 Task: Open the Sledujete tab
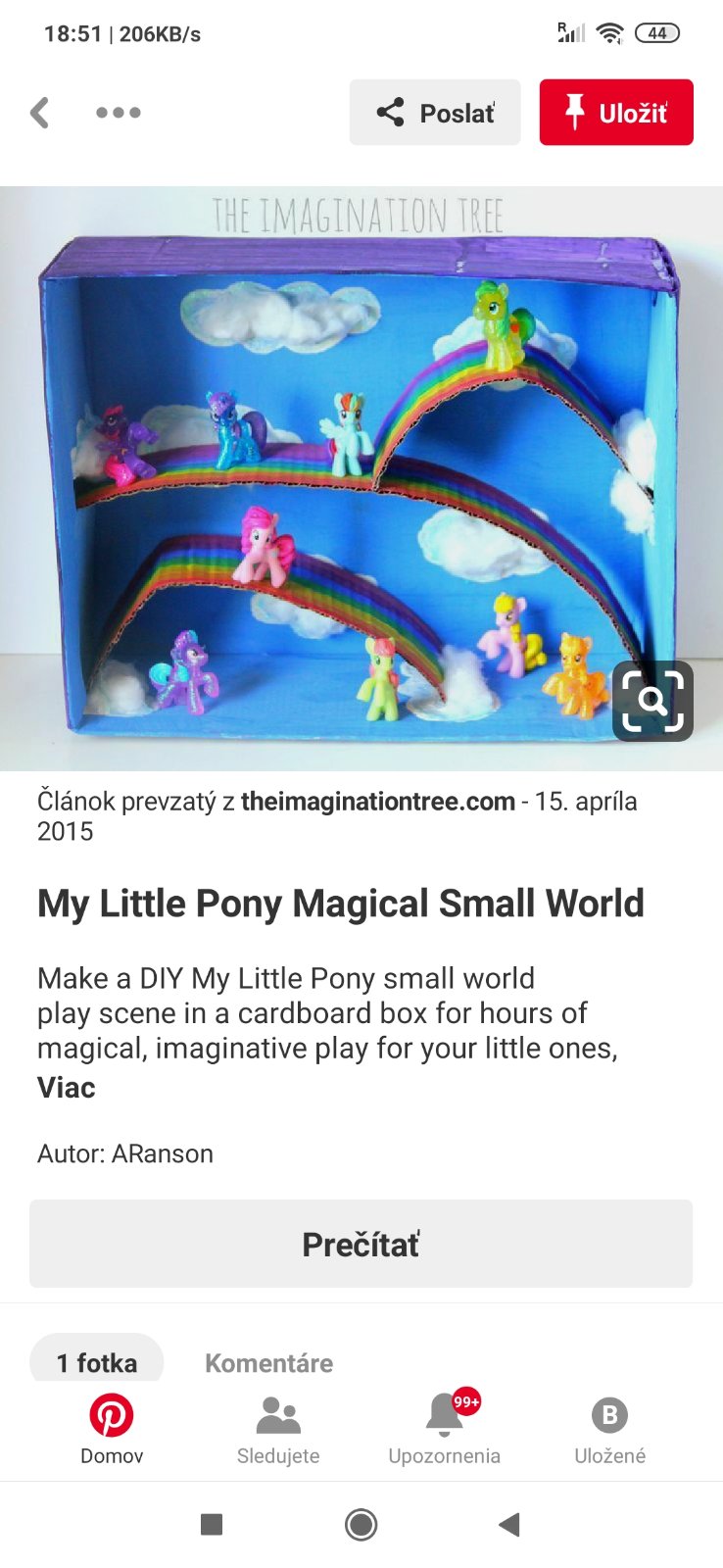pyautogui.click(x=278, y=1429)
